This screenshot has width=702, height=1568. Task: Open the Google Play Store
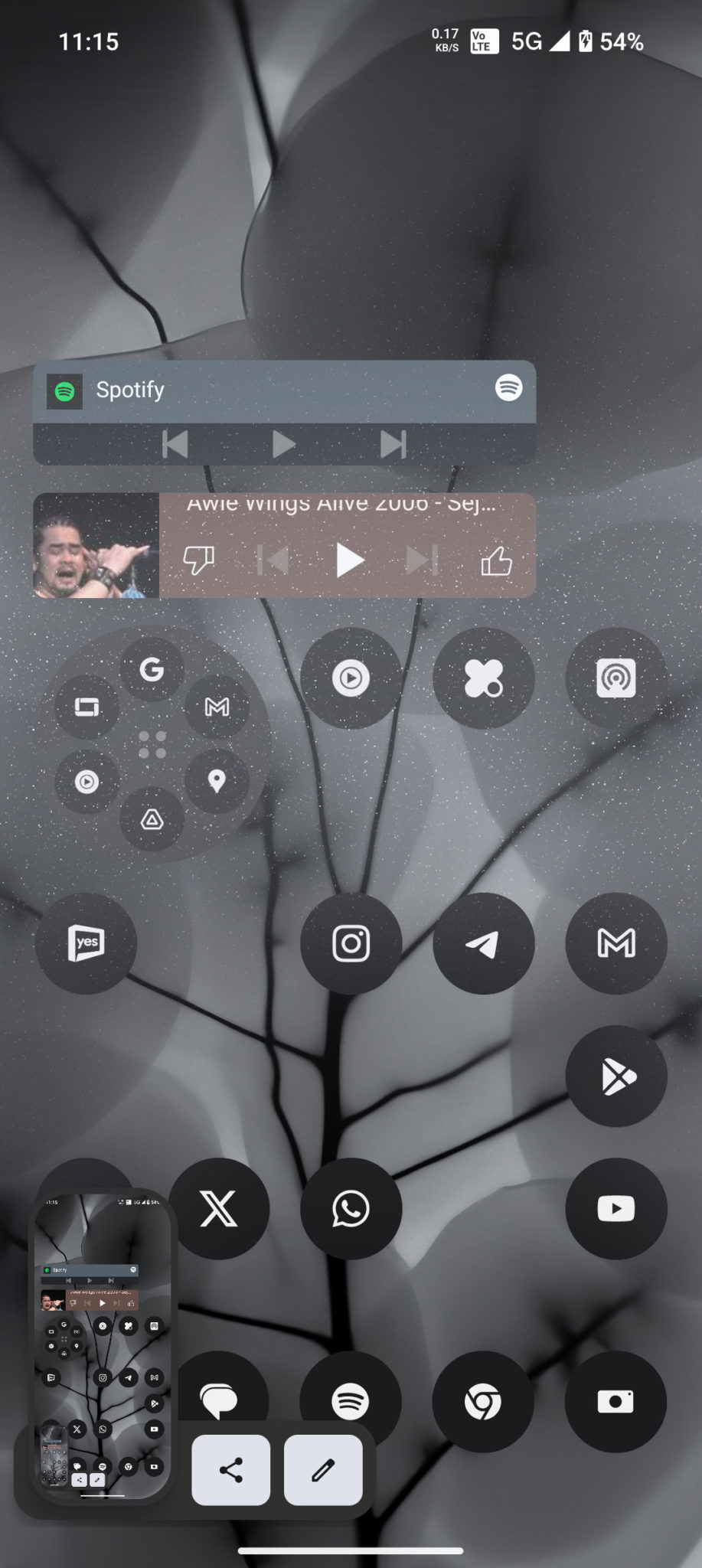[x=615, y=1076]
